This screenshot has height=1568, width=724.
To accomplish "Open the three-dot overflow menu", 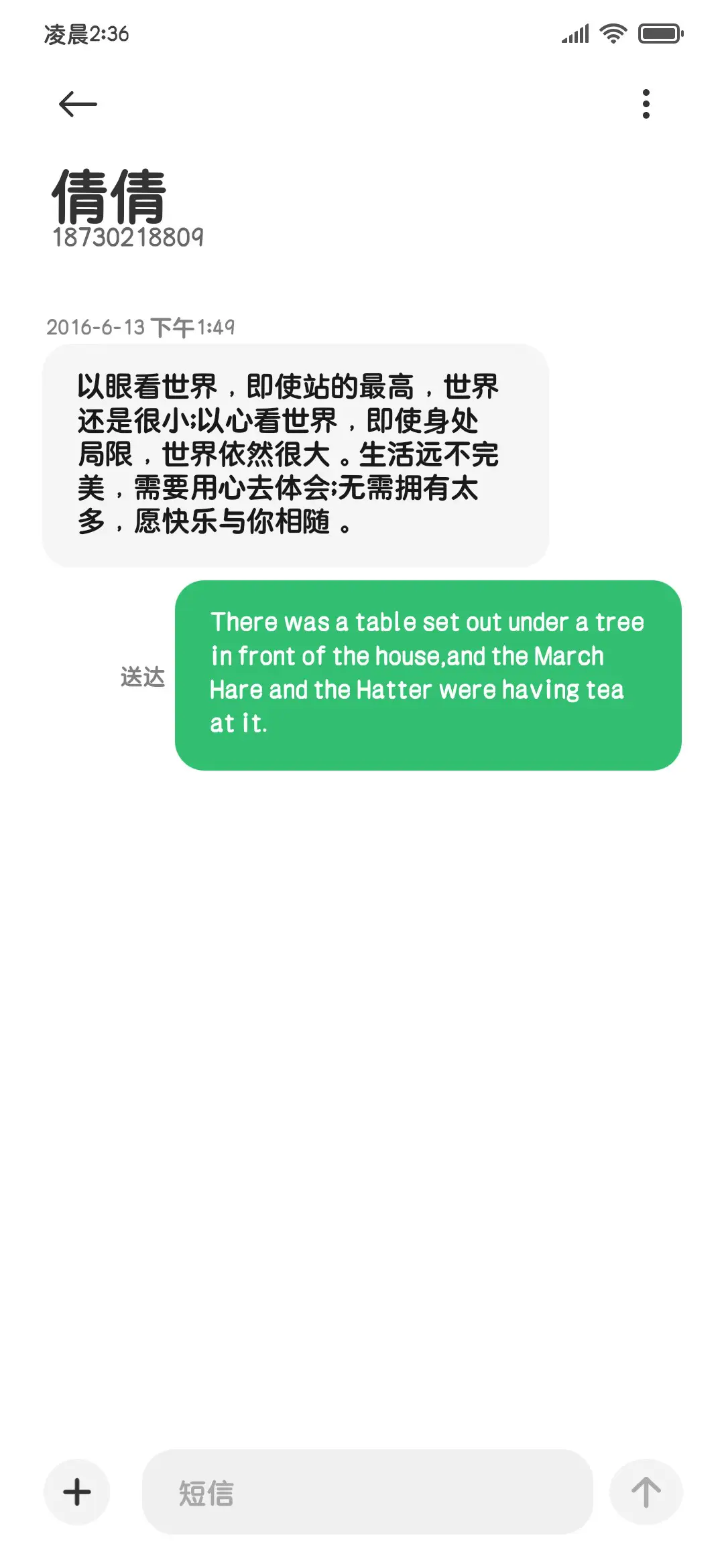I will click(646, 103).
